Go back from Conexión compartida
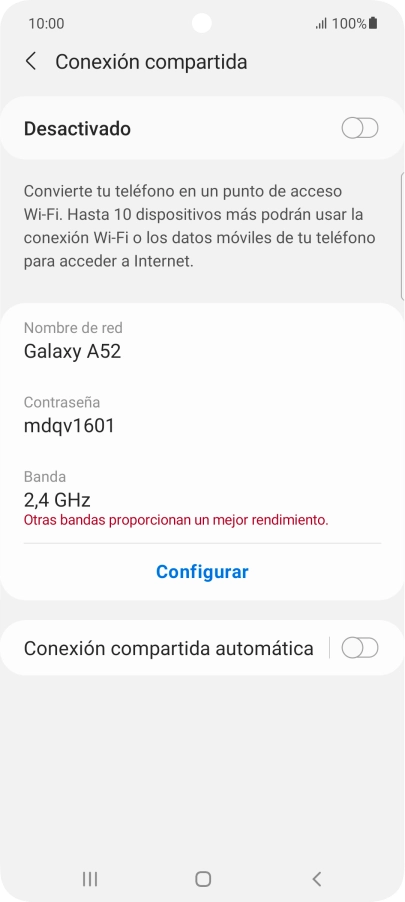This screenshot has height=902, width=405. [31, 62]
